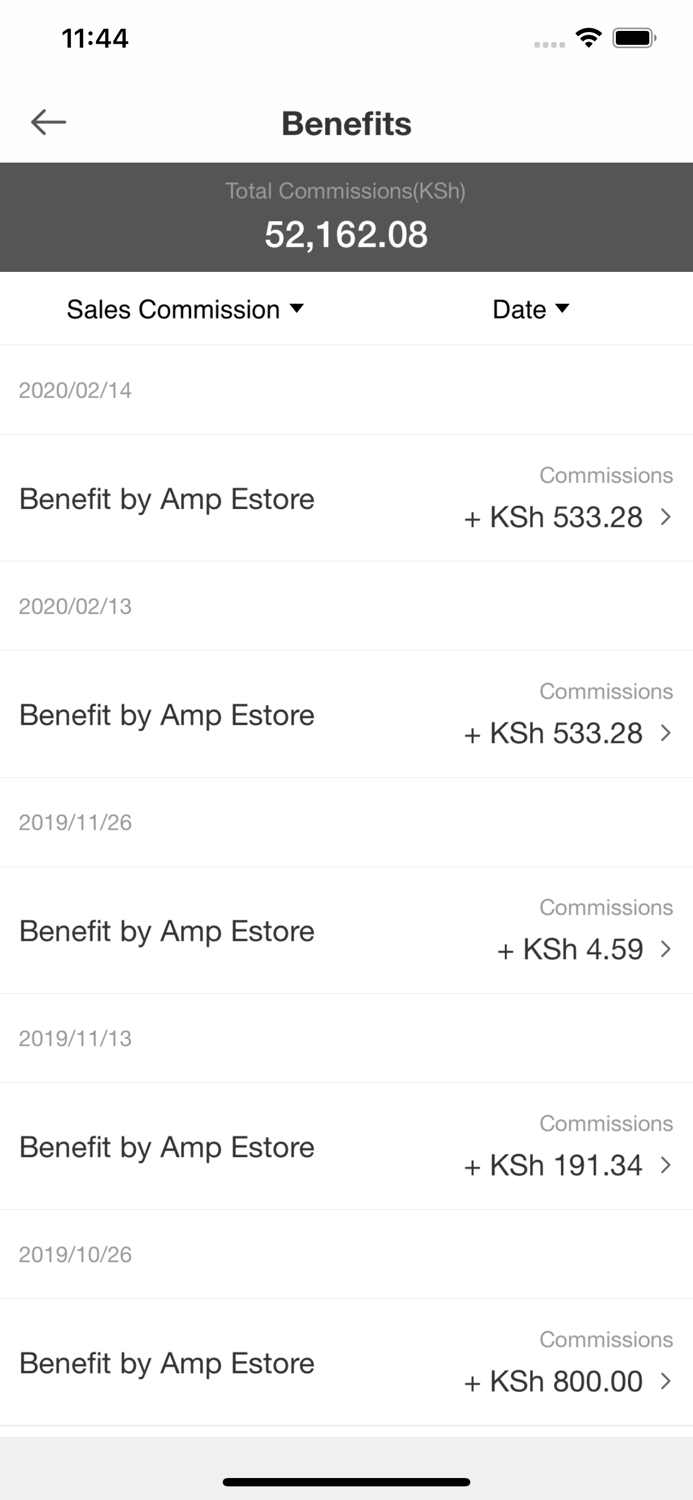
Task: Go back using the arrow icon
Action: 48,123
